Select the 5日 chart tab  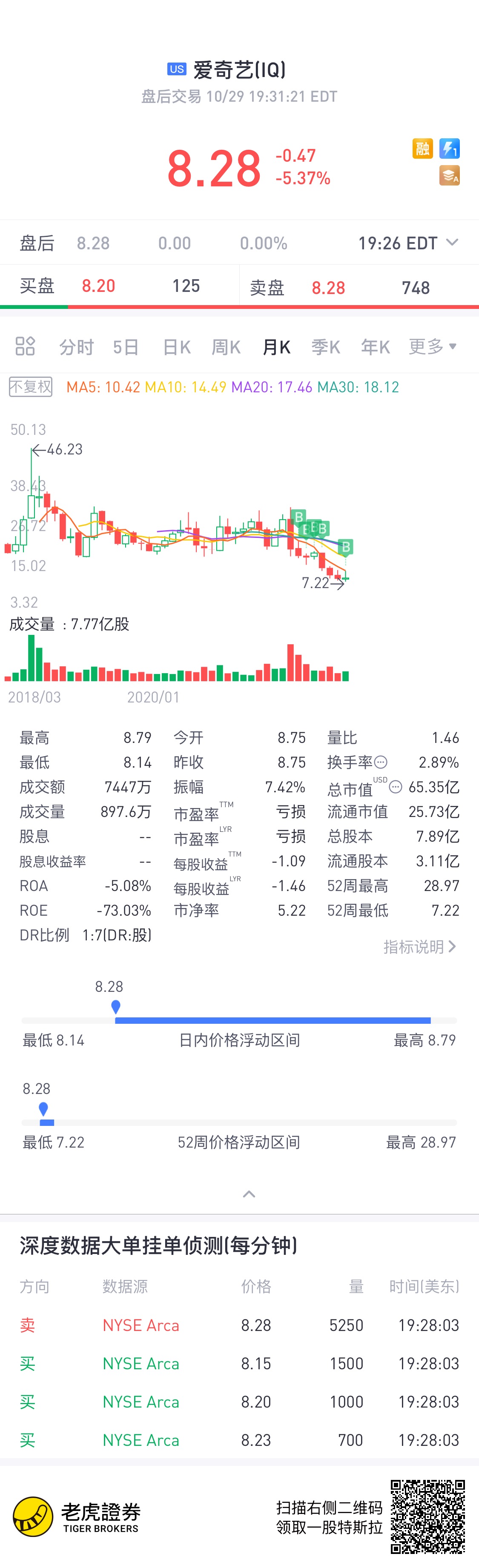[126, 347]
